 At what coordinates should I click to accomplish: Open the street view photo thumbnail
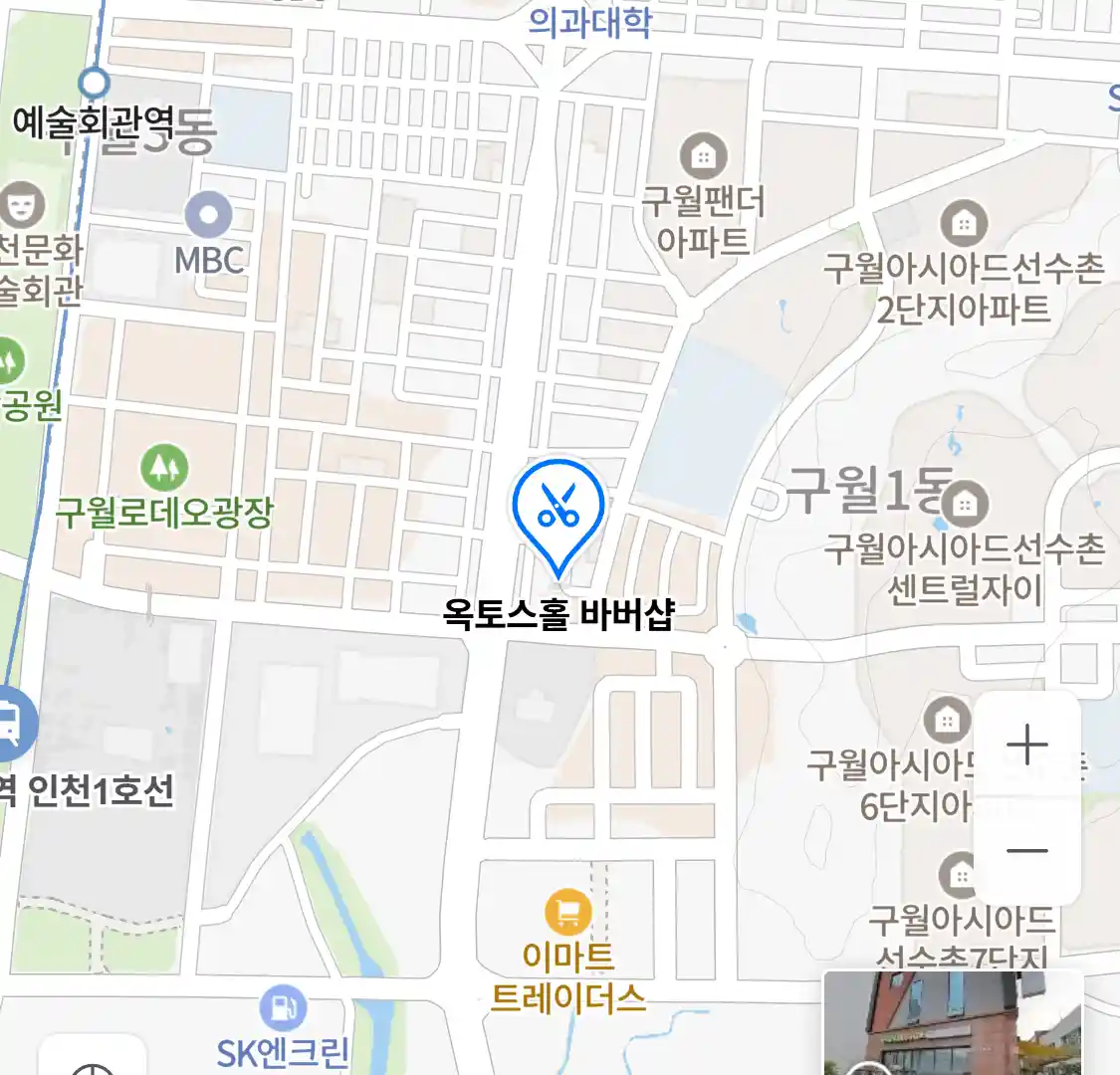(x=952, y=1023)
